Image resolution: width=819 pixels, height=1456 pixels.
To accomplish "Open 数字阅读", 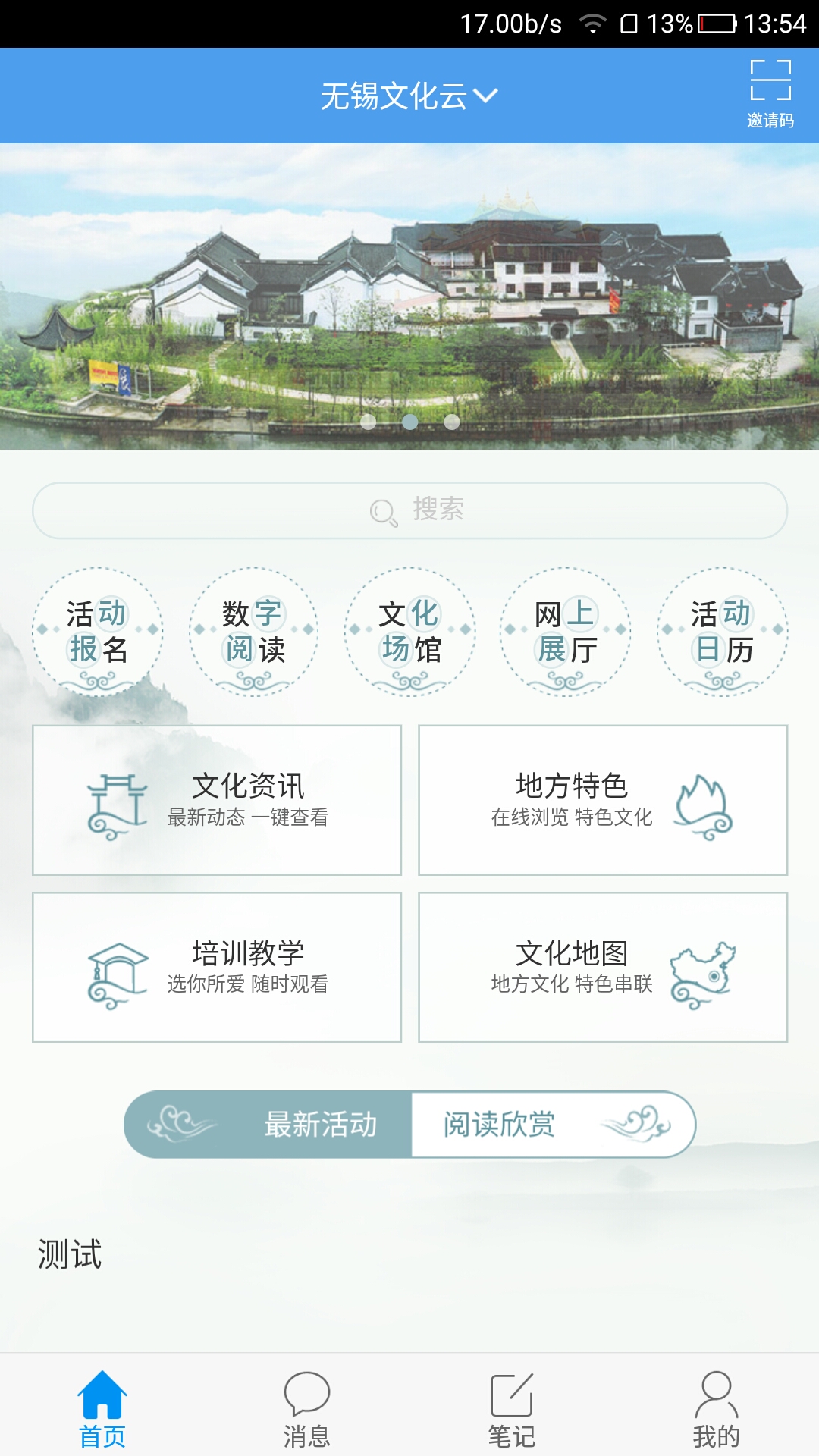I will [x=254, y=632].
